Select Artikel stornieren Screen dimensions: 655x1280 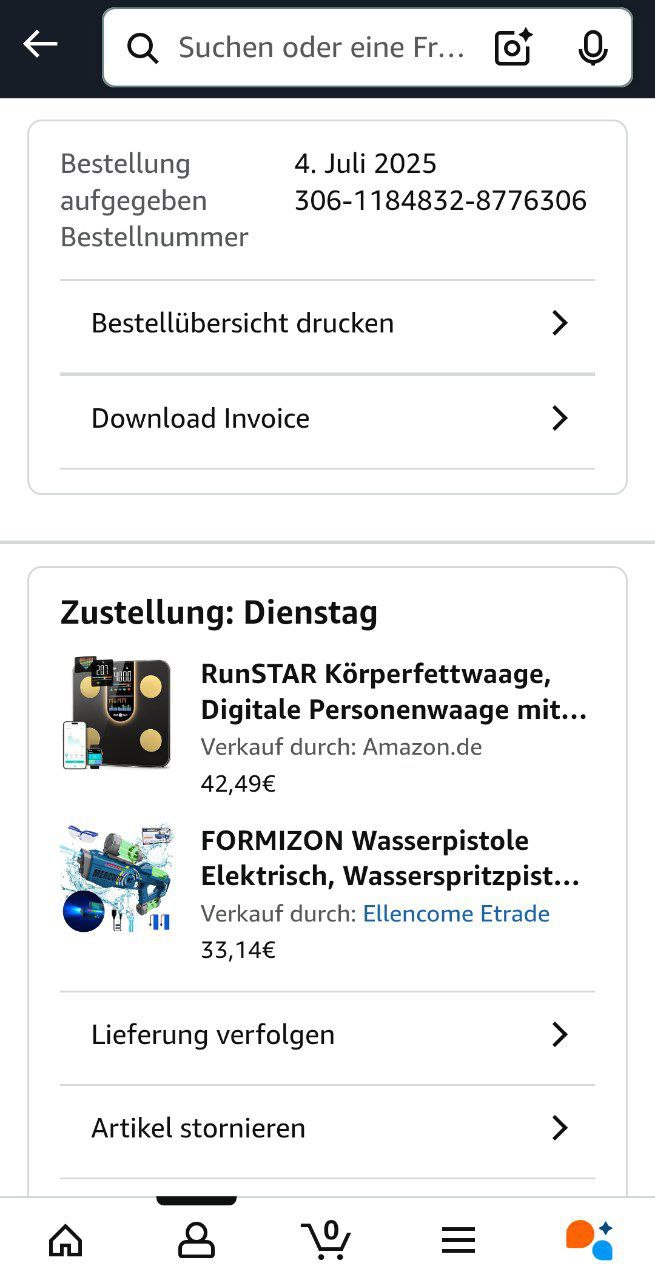click(327, 1128)
